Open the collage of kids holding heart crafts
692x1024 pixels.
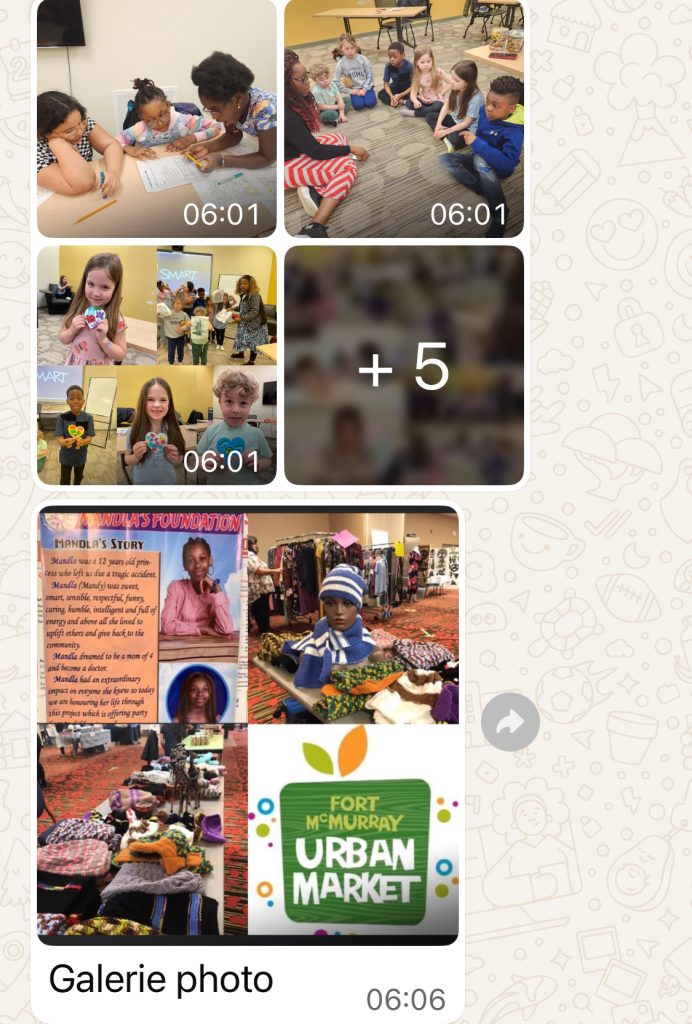point(156,365)
